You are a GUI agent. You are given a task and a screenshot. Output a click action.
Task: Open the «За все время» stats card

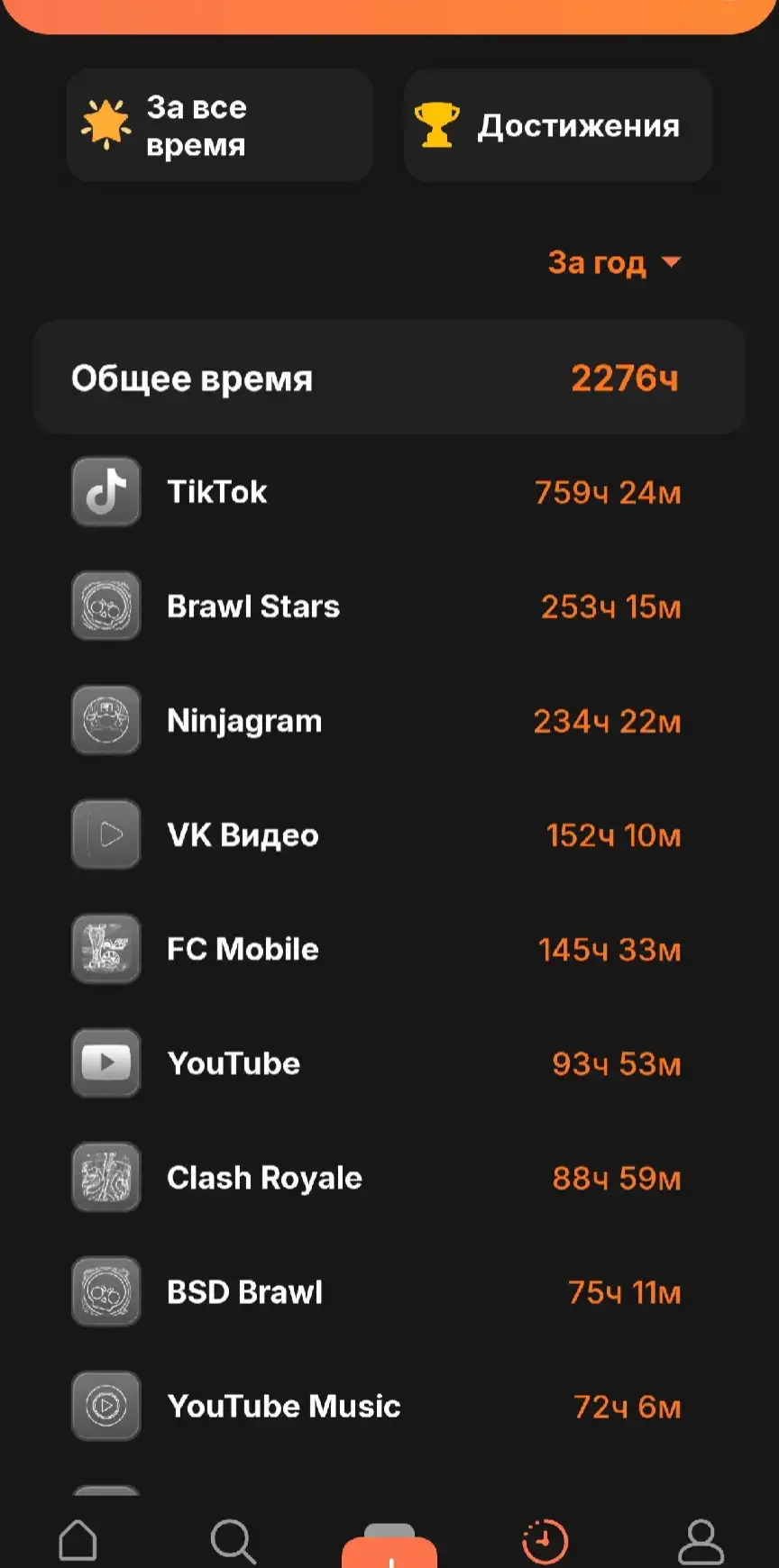tap(220, 125)
